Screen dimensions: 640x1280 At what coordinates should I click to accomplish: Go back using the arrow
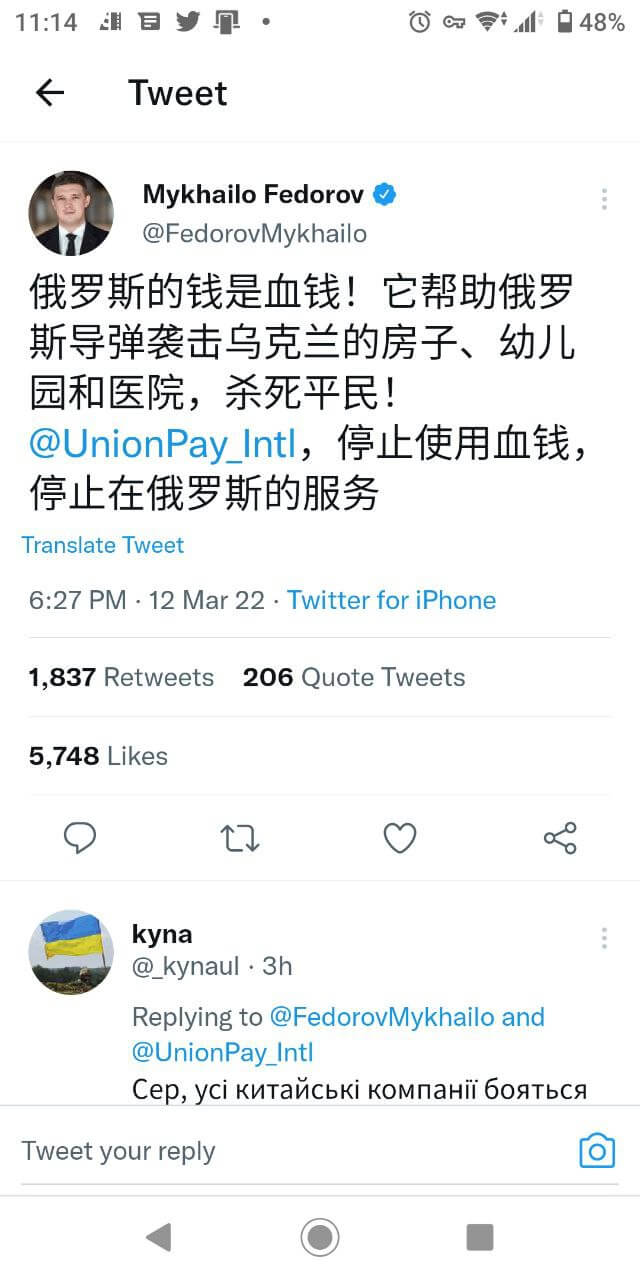click(x=49, y=93)
